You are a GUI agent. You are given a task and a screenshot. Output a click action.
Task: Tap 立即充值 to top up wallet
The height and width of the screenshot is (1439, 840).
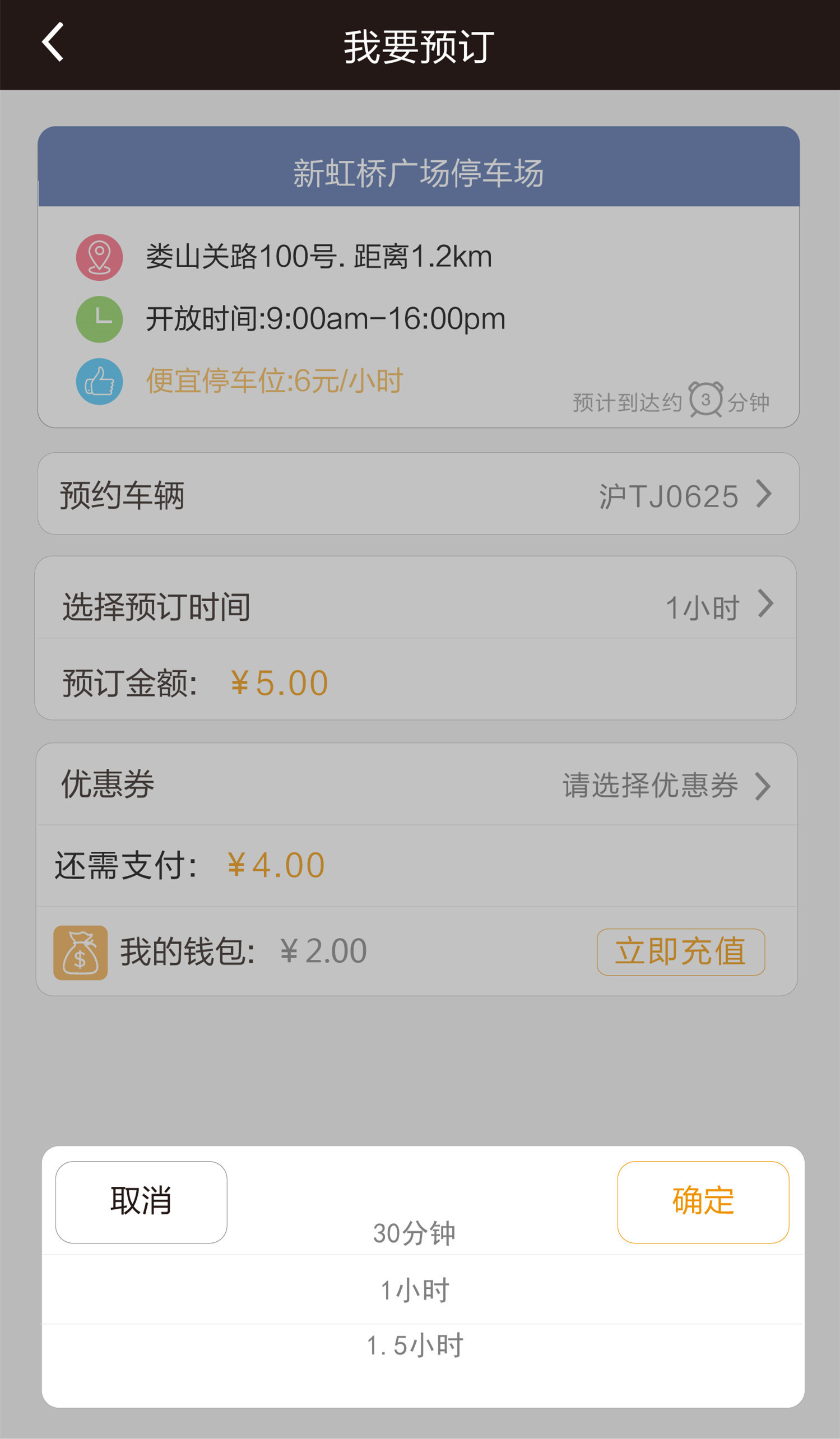pyautogui.click(x=680, y=952)
